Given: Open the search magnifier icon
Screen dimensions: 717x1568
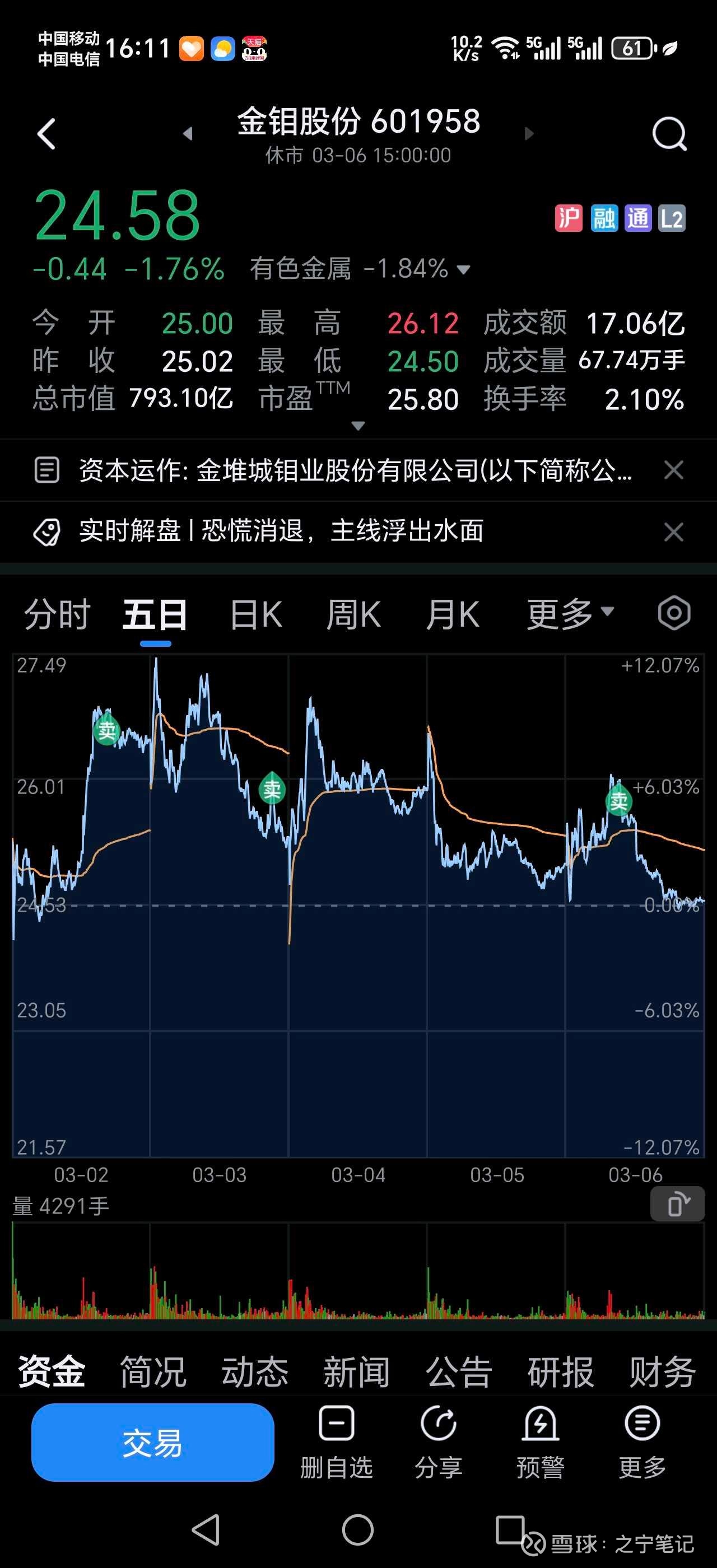Looking at the screenshot, I should point(669,134).
